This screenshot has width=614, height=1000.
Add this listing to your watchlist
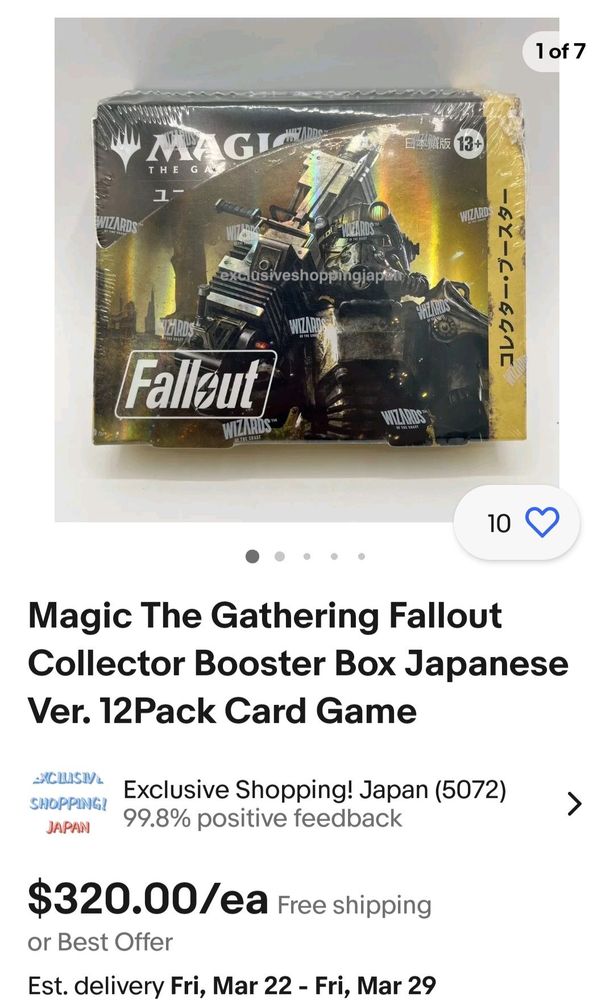click(x=541, y=522)
